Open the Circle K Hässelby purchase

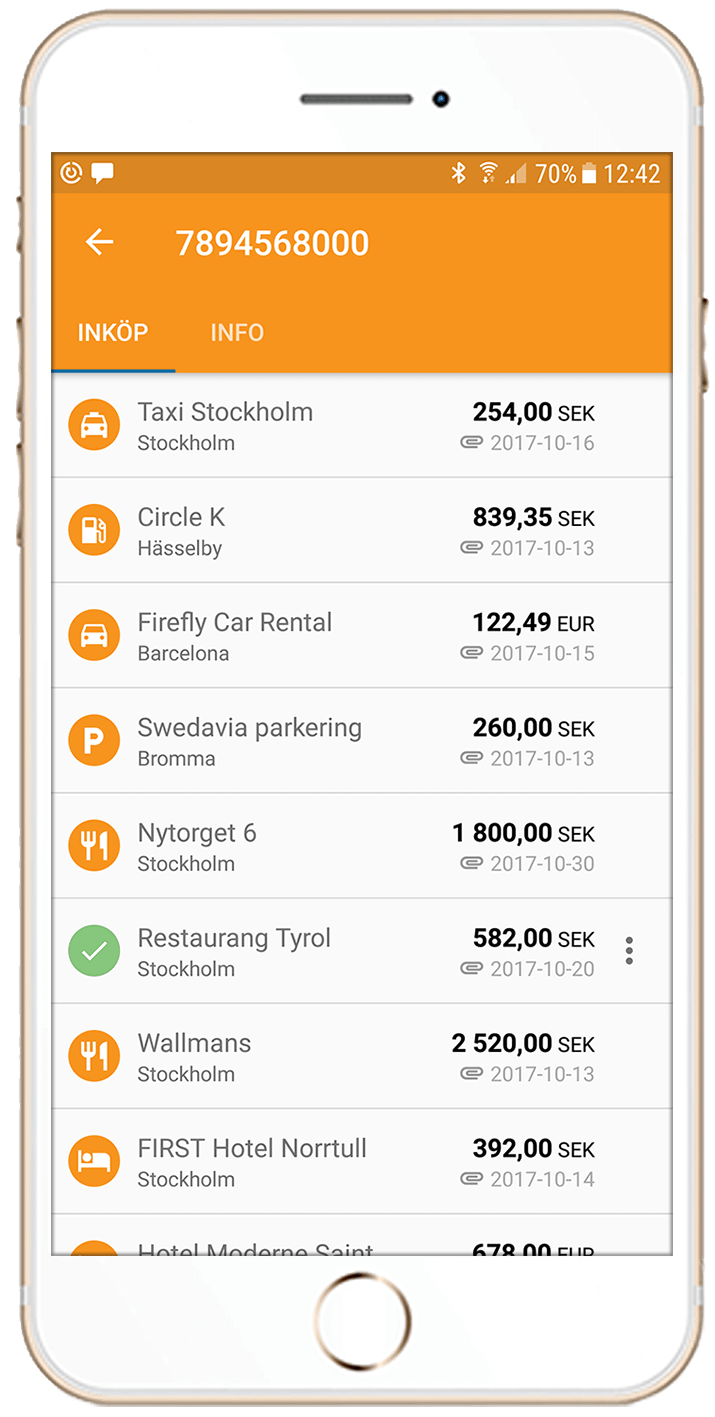(362, 530)
